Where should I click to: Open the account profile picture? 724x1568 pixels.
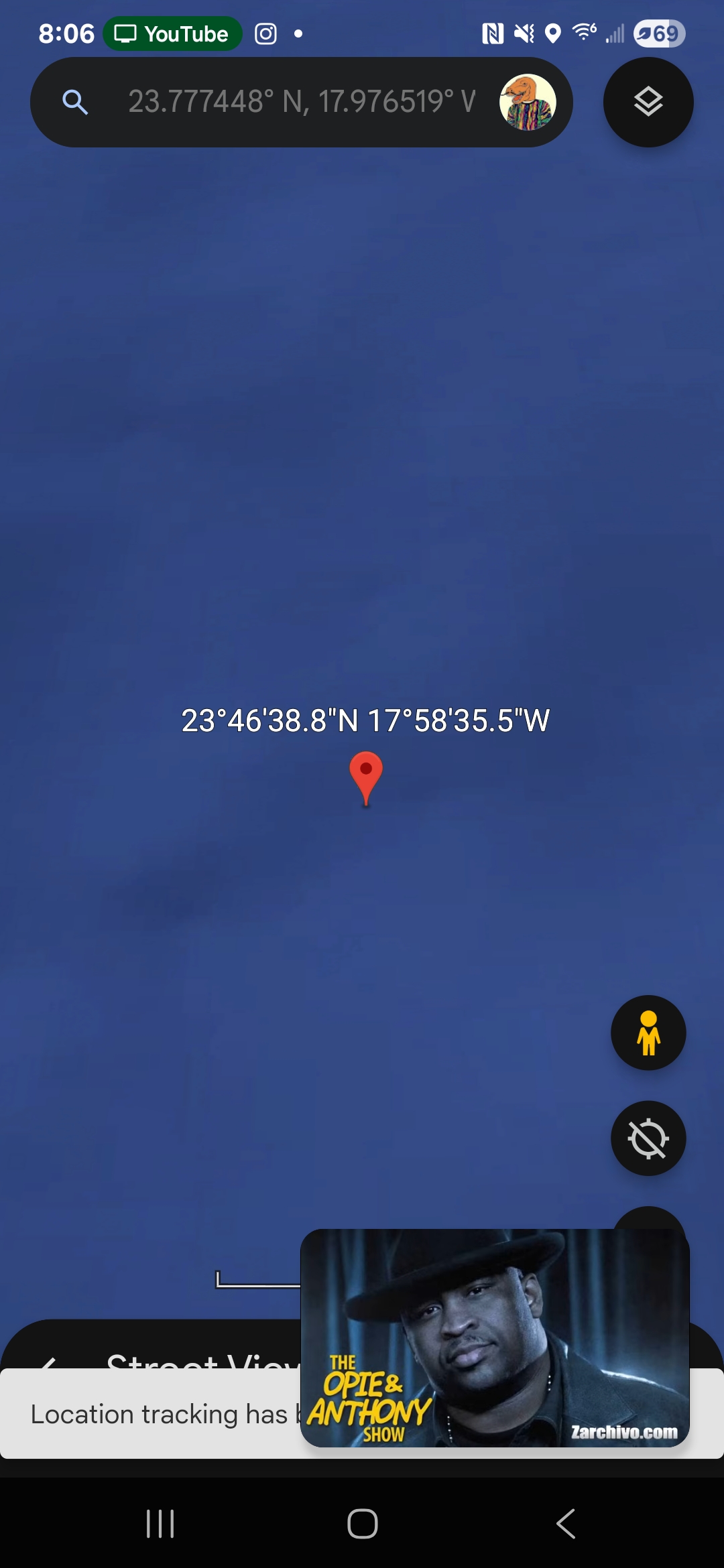tap(528, 102)
